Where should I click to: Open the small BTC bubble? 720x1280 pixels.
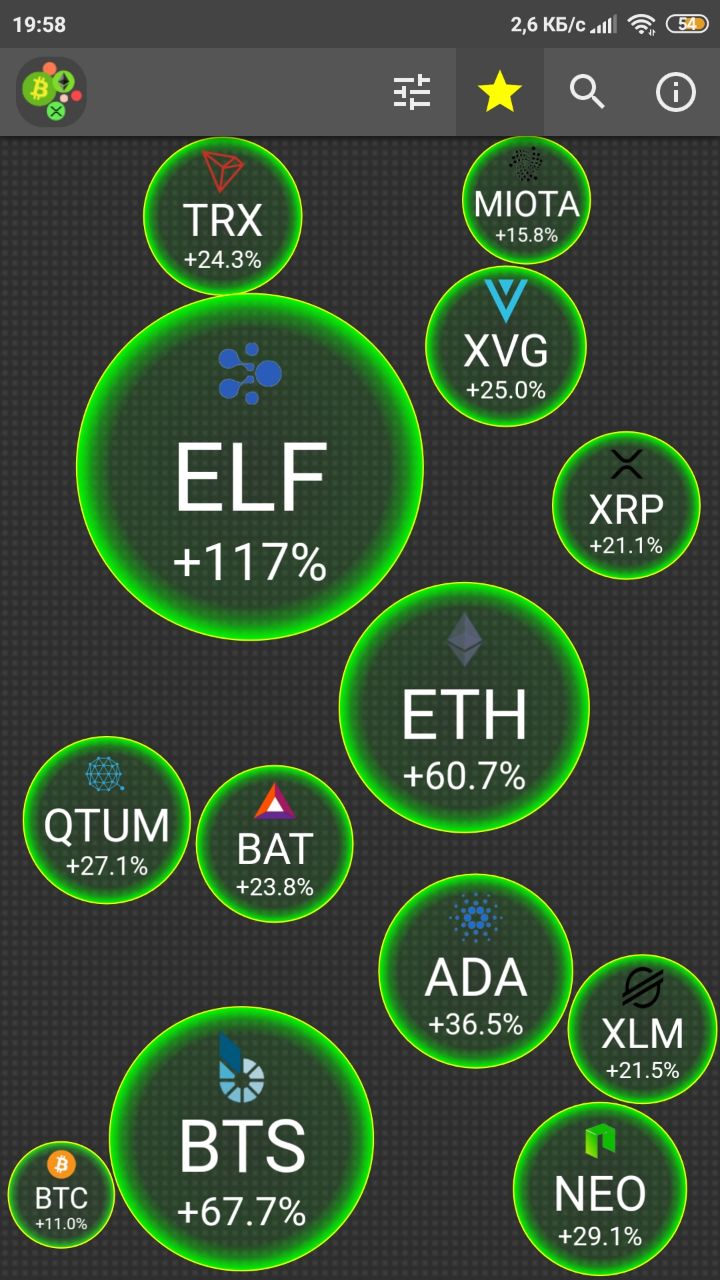61,1195
